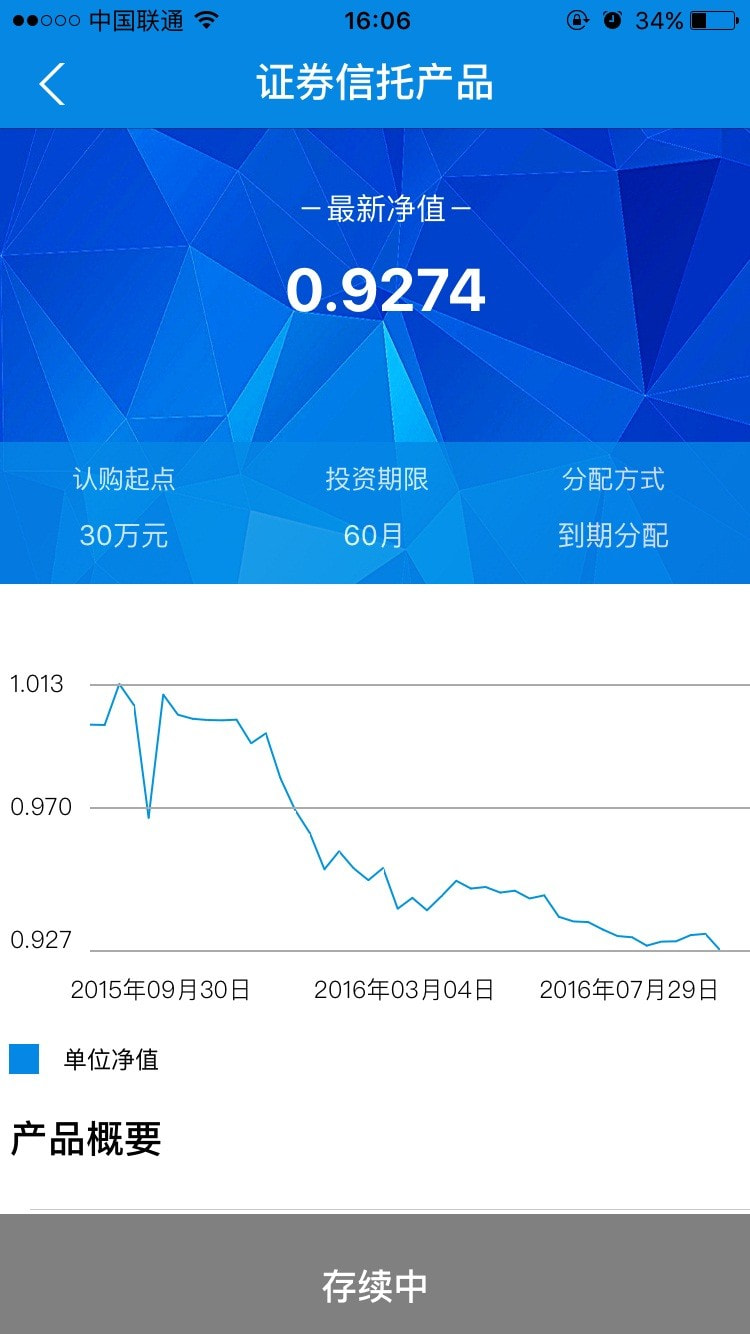Tap the 存续中 button at the bottom
The image size is (750, 1334).
coord(375,1285)
